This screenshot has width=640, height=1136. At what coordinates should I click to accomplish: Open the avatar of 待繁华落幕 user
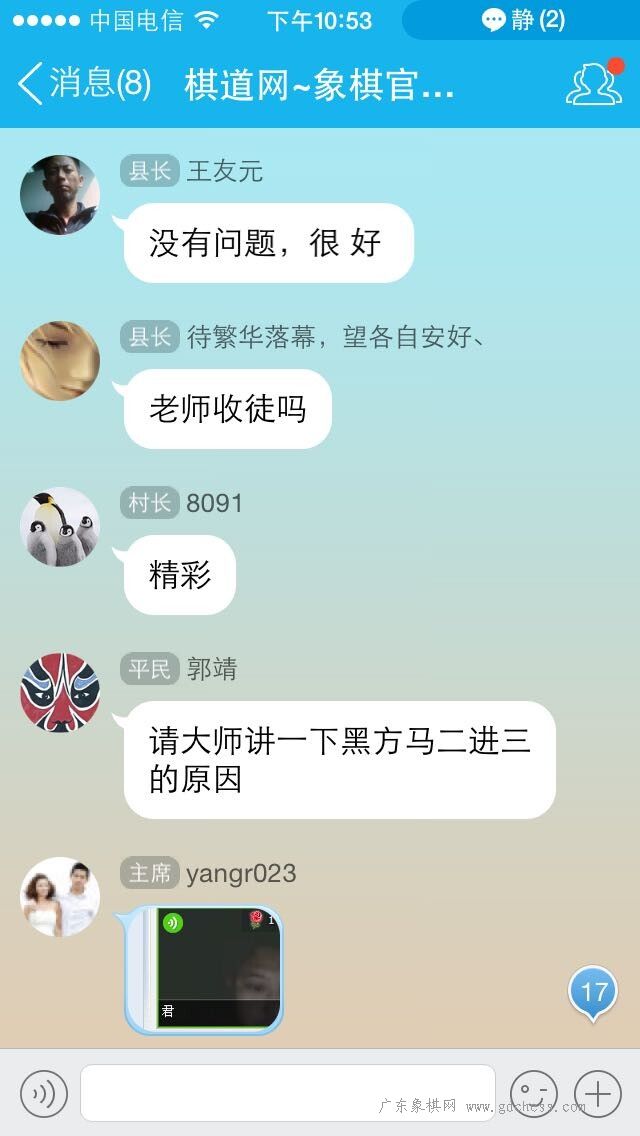tap(59, 360)
